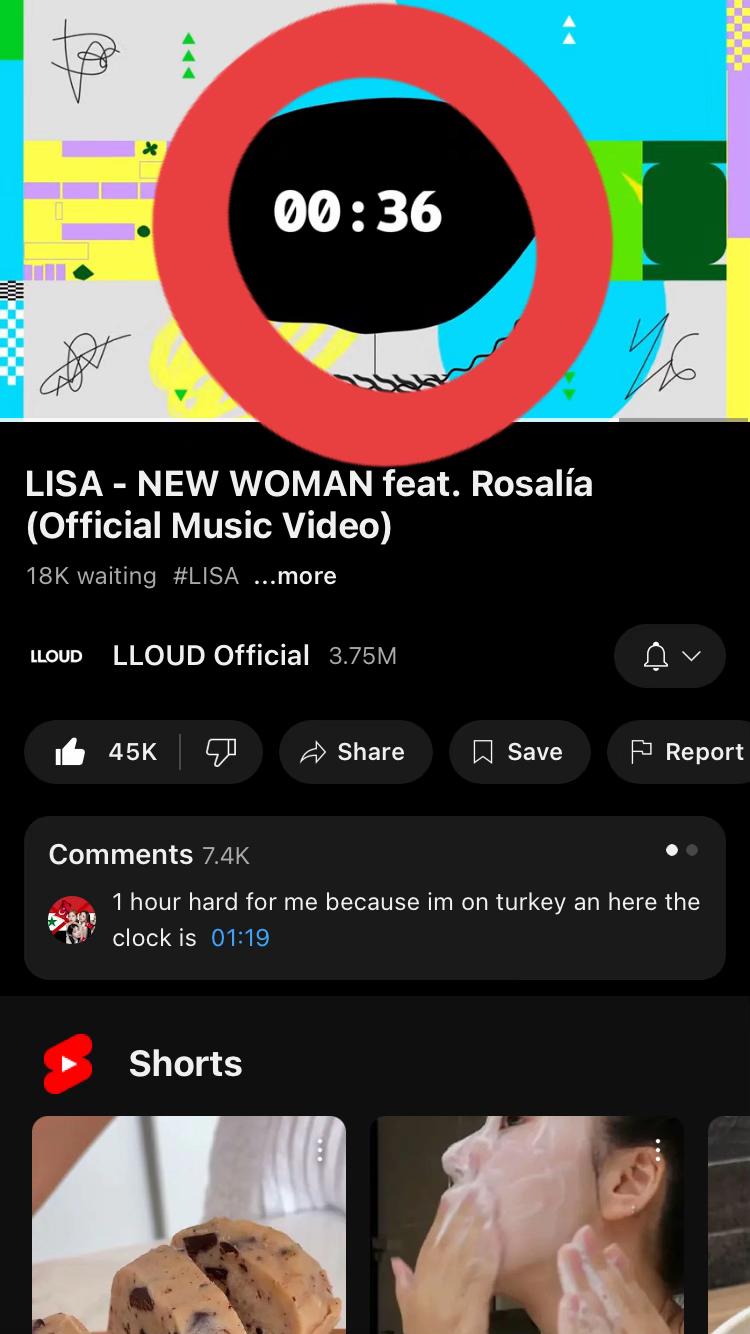The width and height of the screenshot is (750, 1334).
Task: Tap the 01:19 timestamp in the comment
Action: 240,938
